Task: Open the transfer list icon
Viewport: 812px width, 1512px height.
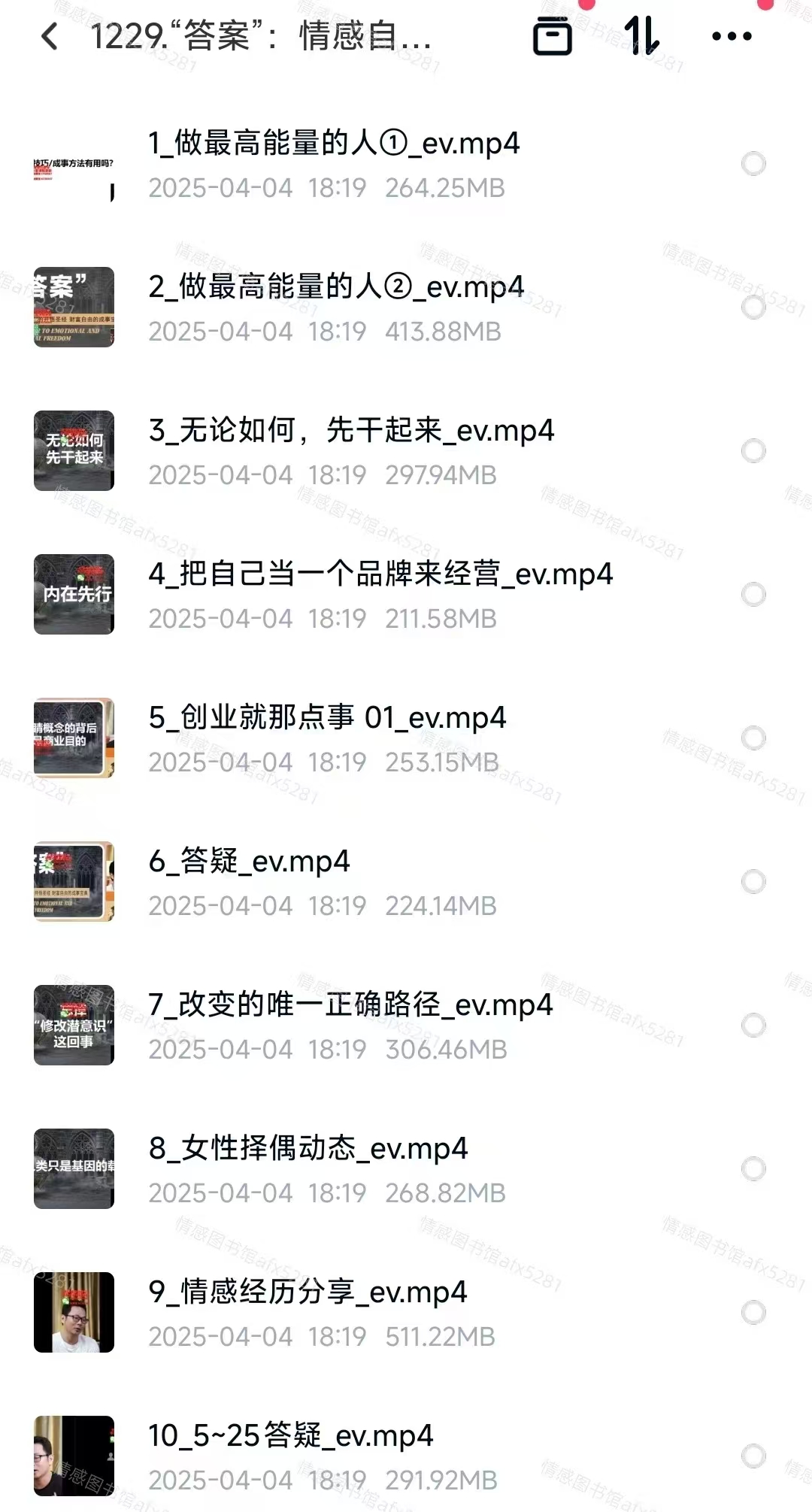Action: 553,36
